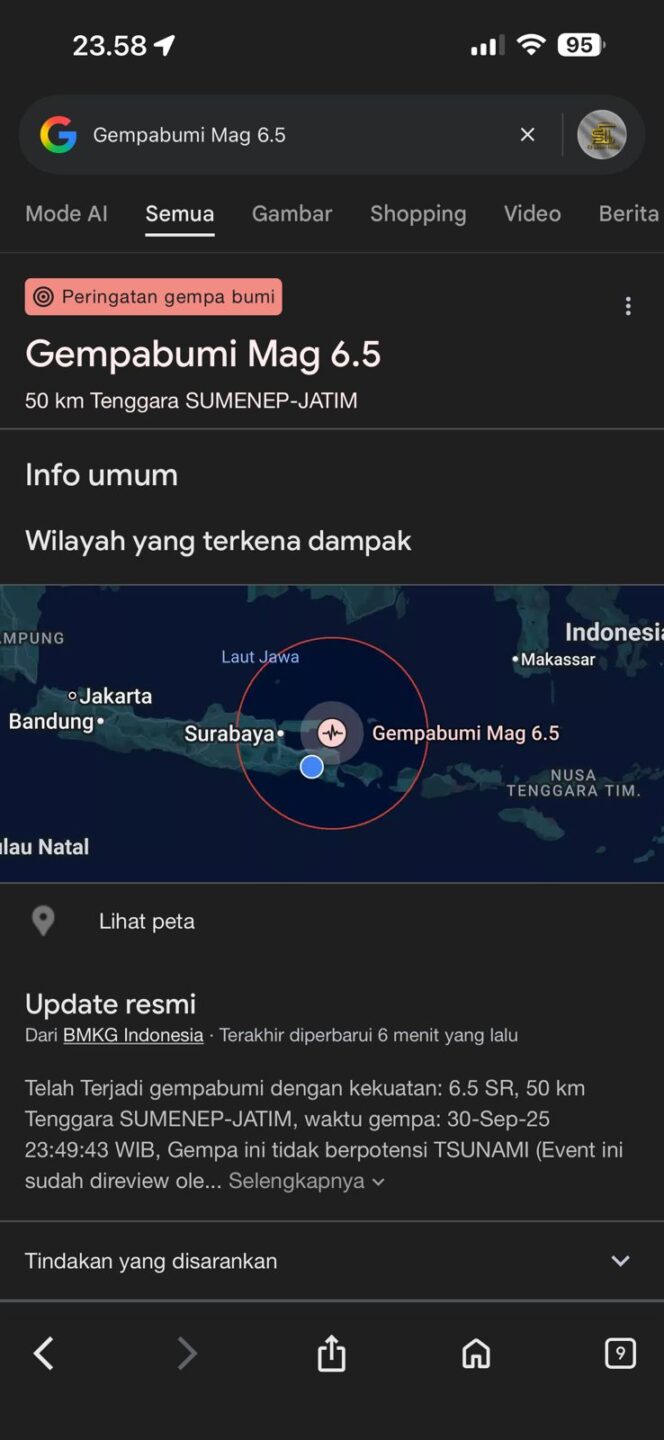The image size is (664, 1440).
Task: Open the Shopping tab
Action: [x=418, y=214]
